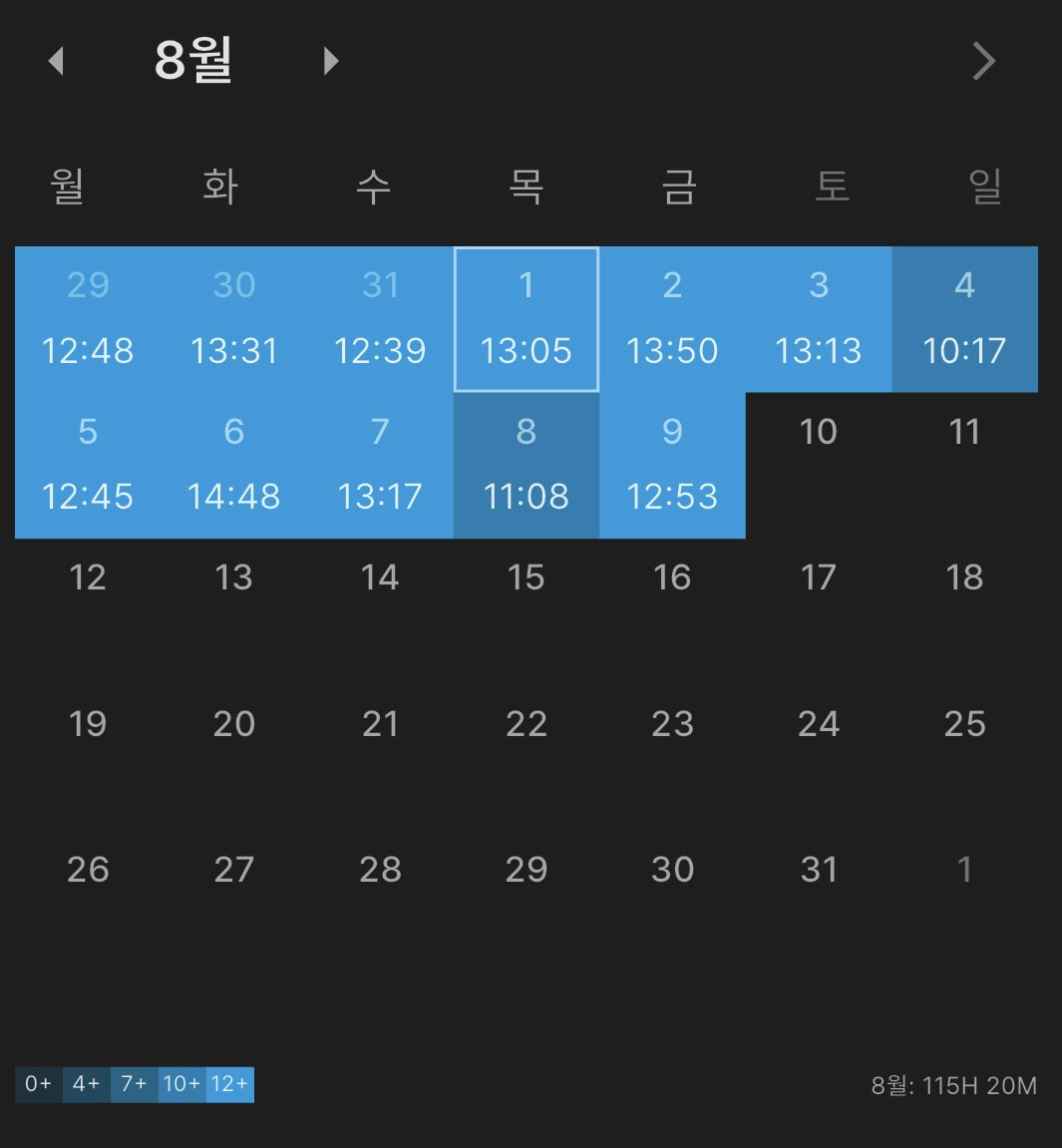Select August 10 on the calendar
Screen dimensions: 1062x1148
click(x=819, y=432)
